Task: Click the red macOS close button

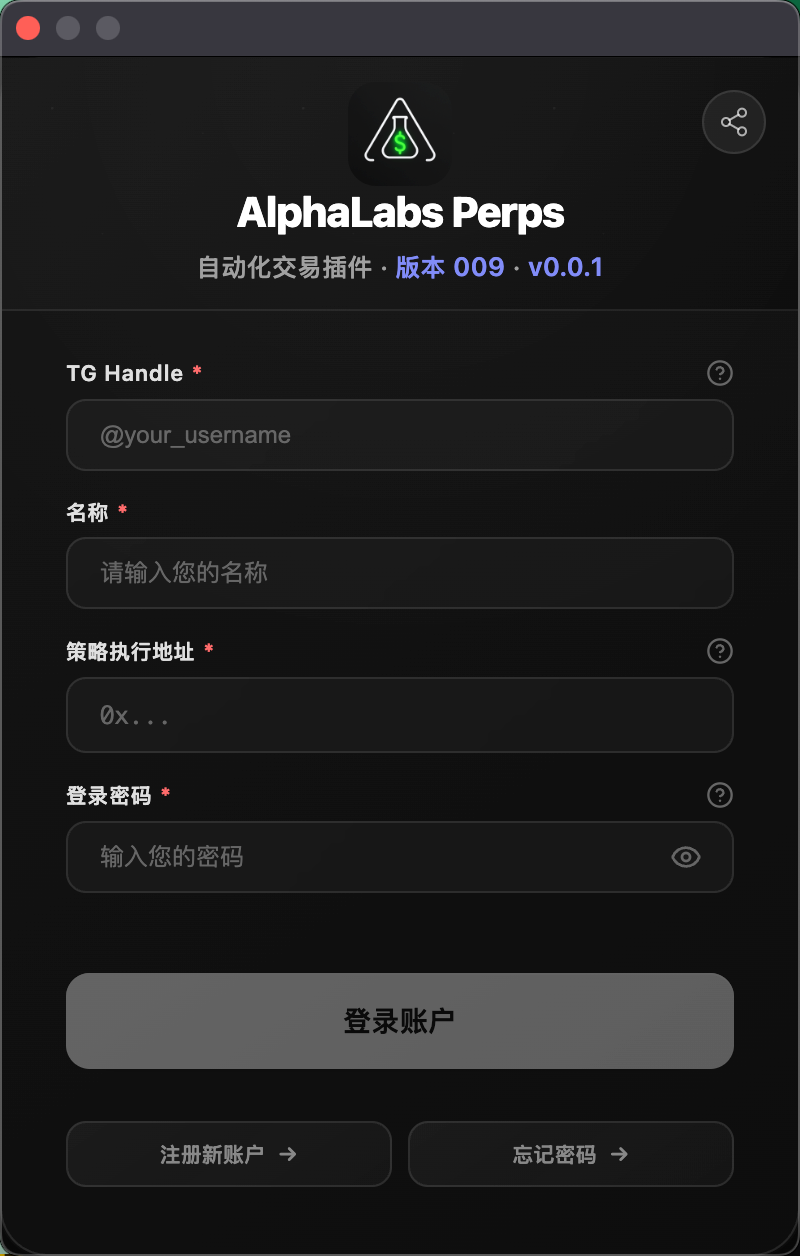Action: pos(29,27)
